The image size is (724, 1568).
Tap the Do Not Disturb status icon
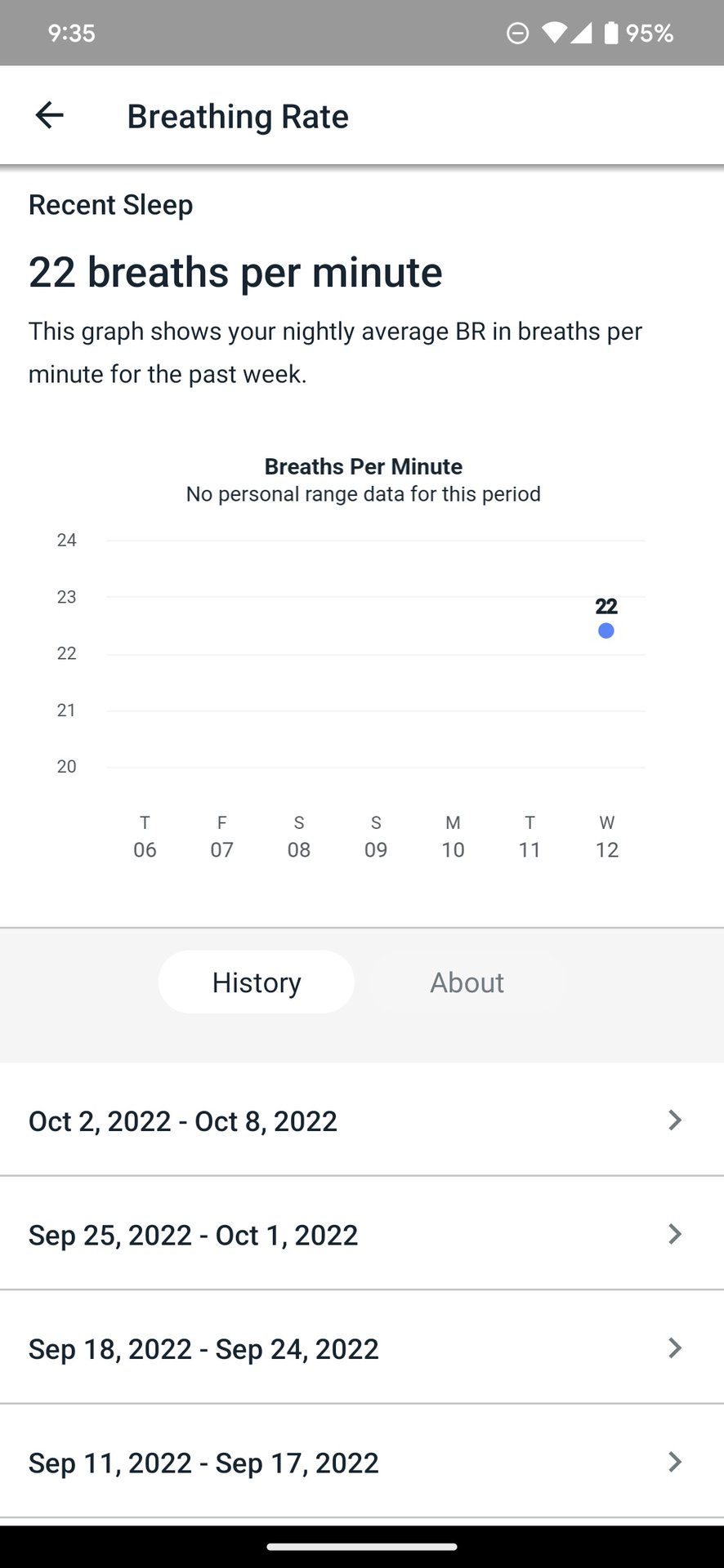(x=516, y=33)
